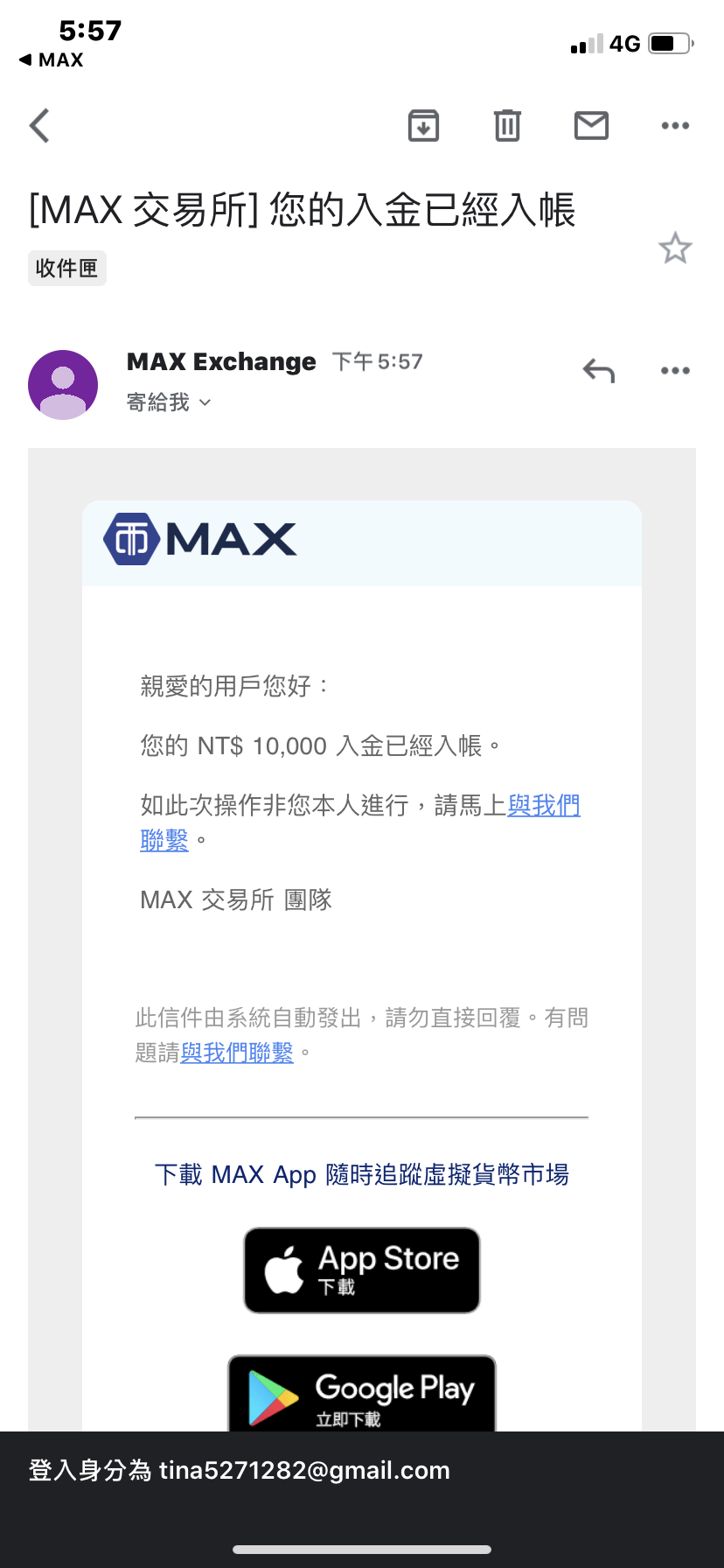Mark this email as unread

click(x=591, y=125)
